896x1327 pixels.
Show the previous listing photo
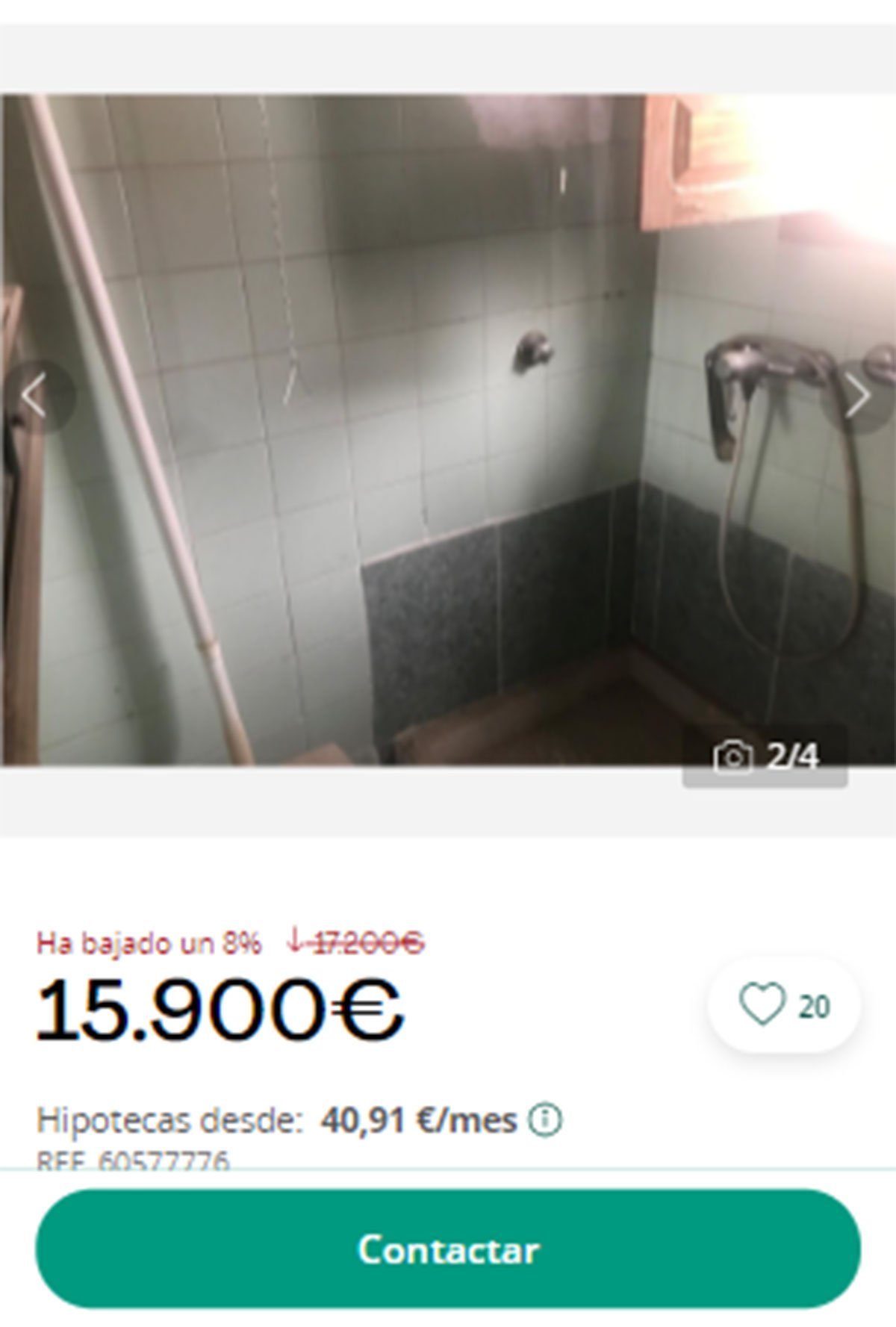tap(36, 397)
